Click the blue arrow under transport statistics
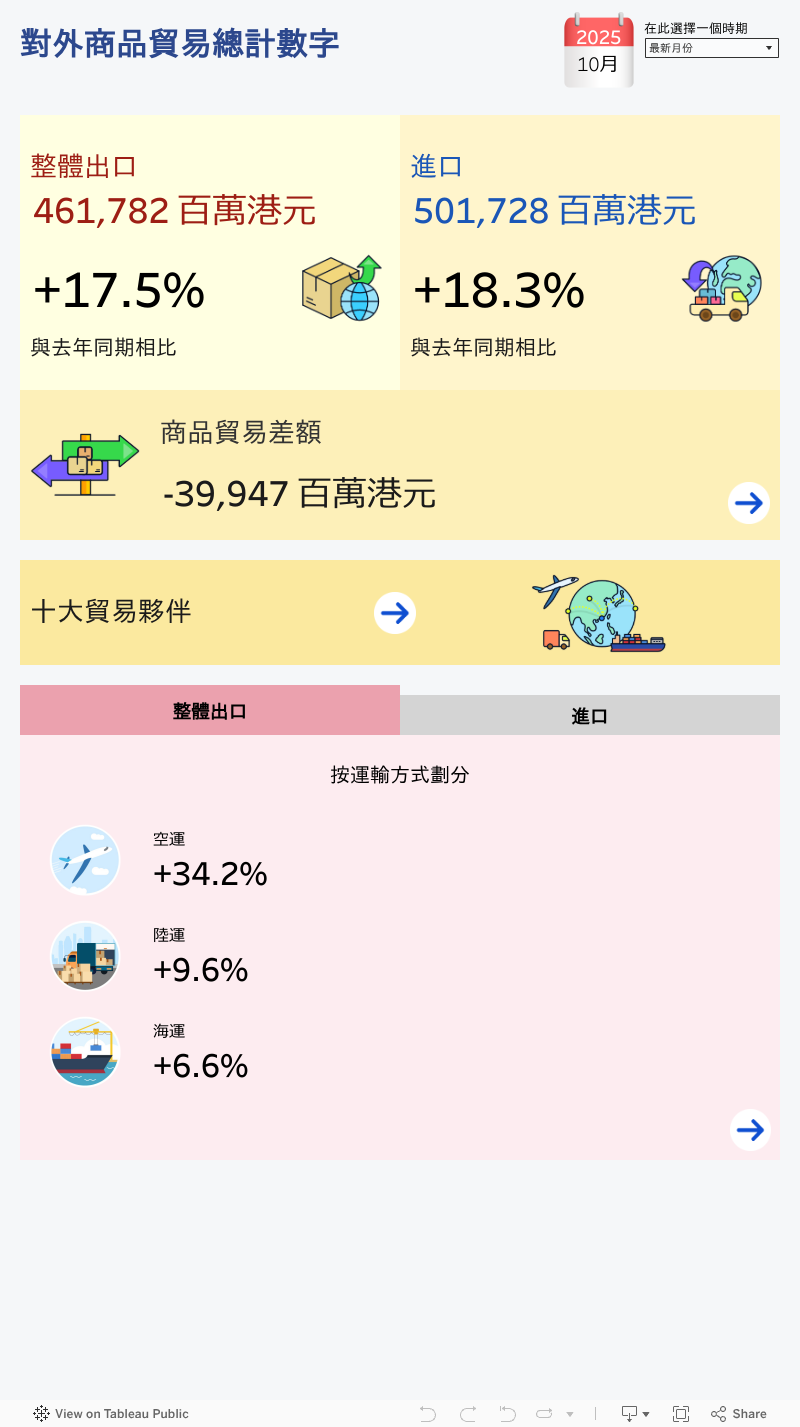The image size is (800, 1427). point(750,1130)
